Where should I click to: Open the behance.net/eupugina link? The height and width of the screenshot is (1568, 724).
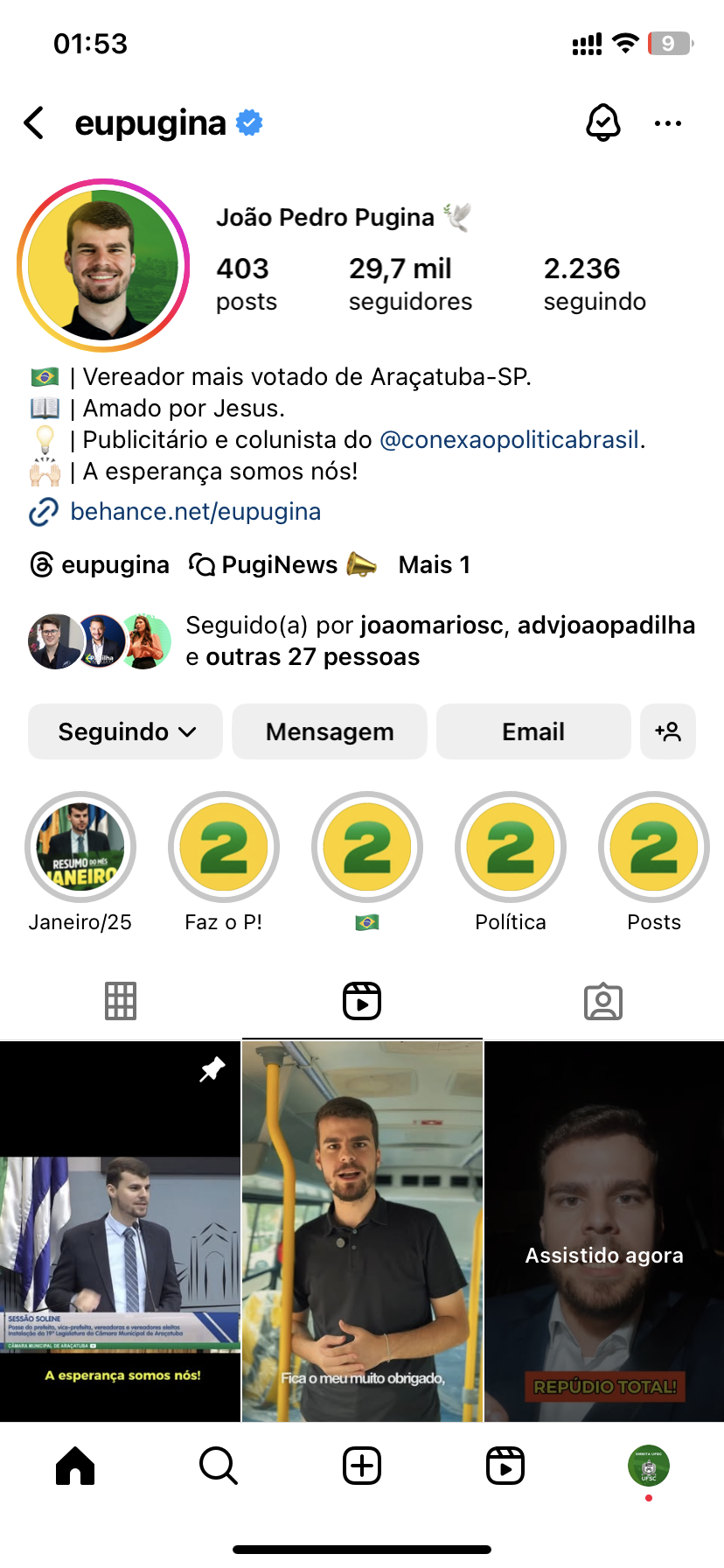[x=195, y=512]
